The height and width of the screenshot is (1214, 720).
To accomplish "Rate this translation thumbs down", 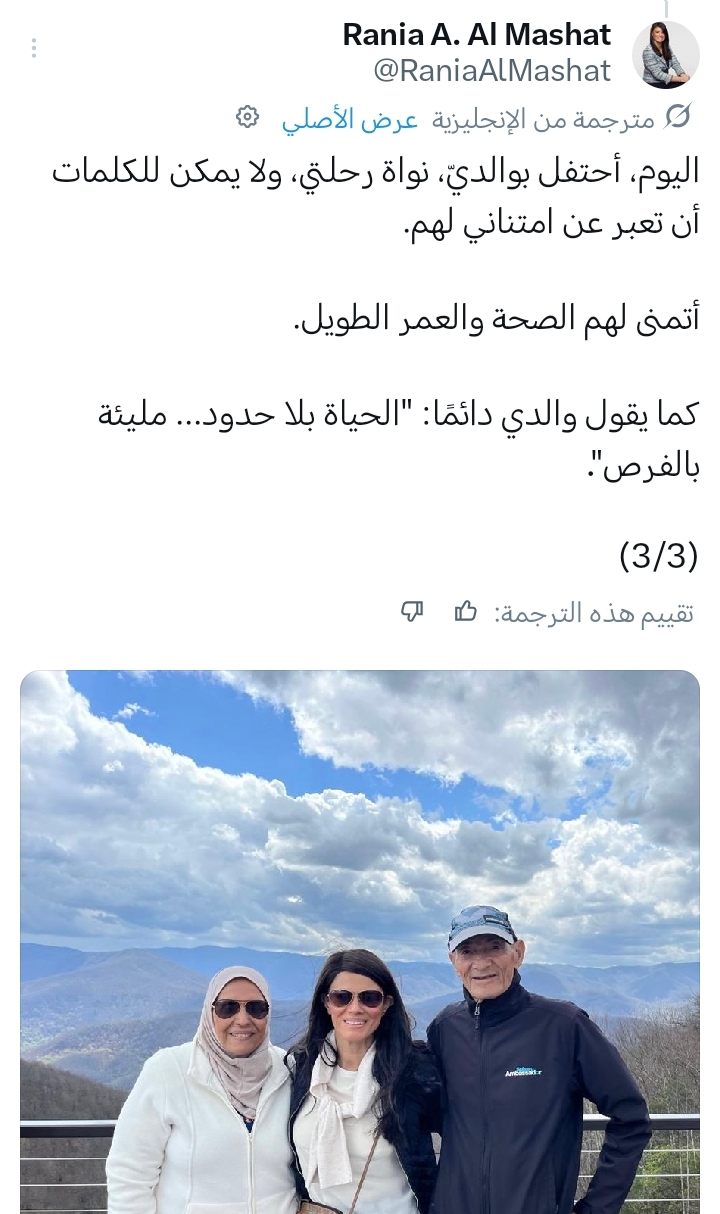I will click(412, 612).
